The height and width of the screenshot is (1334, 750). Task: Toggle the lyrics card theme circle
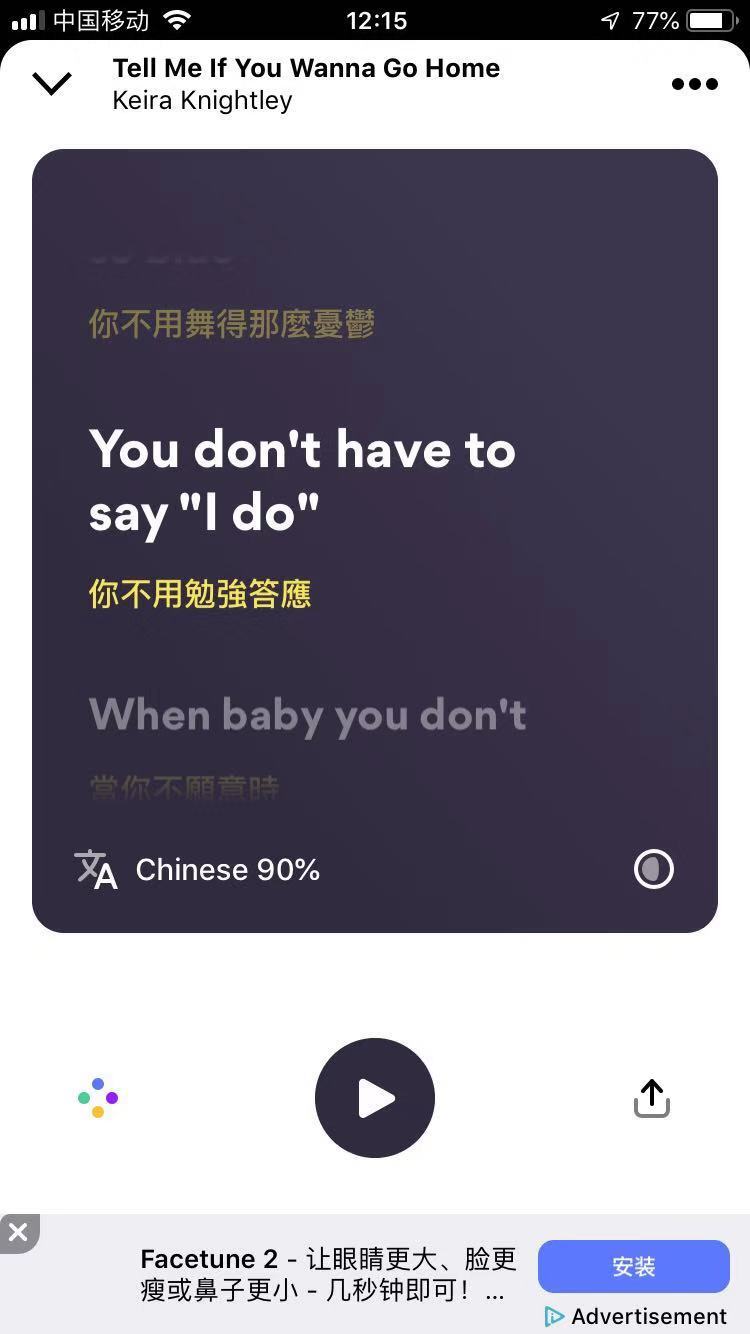click(x=654, y=869)
